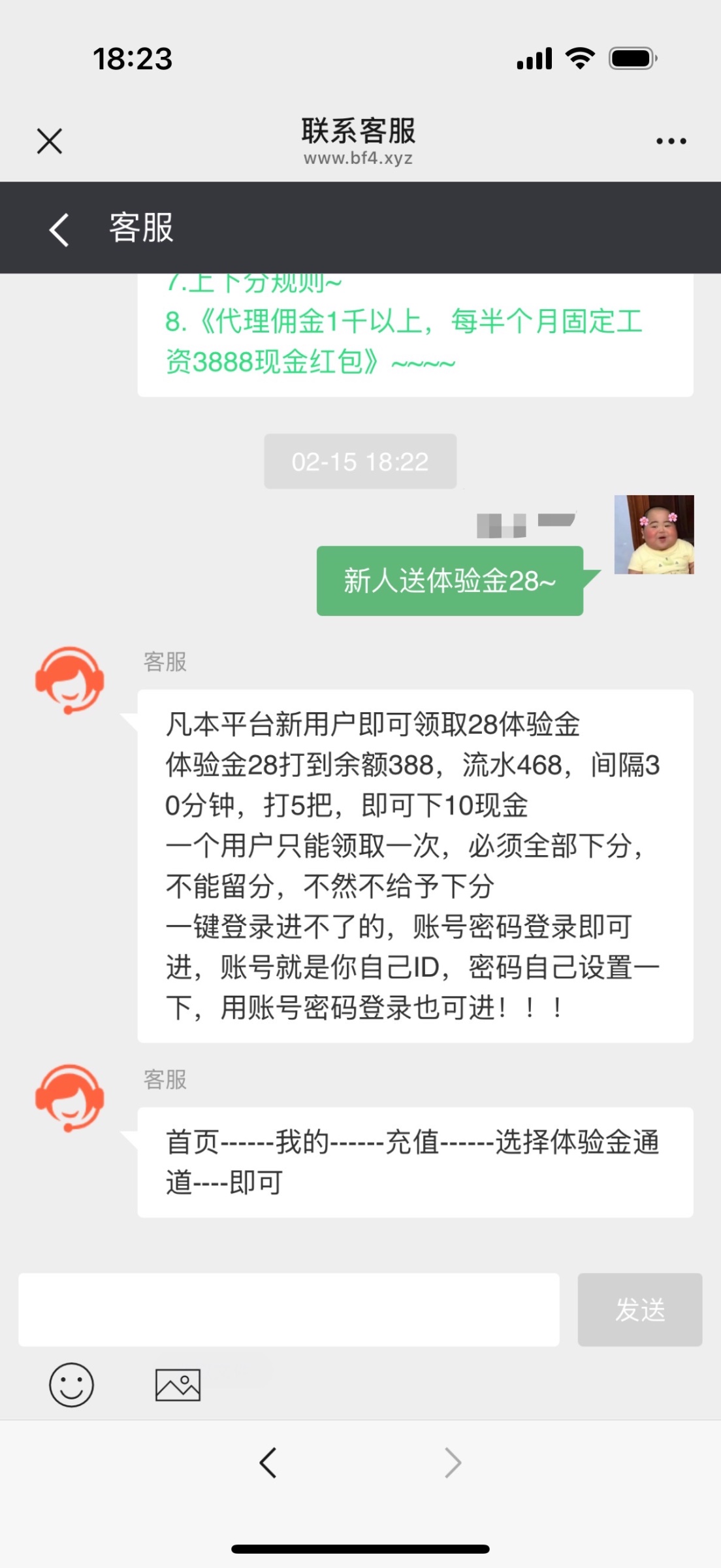Viewport: 721px width, 1568px height.
Task: Open the three-dot more options menu
Action: click(671, 141)
